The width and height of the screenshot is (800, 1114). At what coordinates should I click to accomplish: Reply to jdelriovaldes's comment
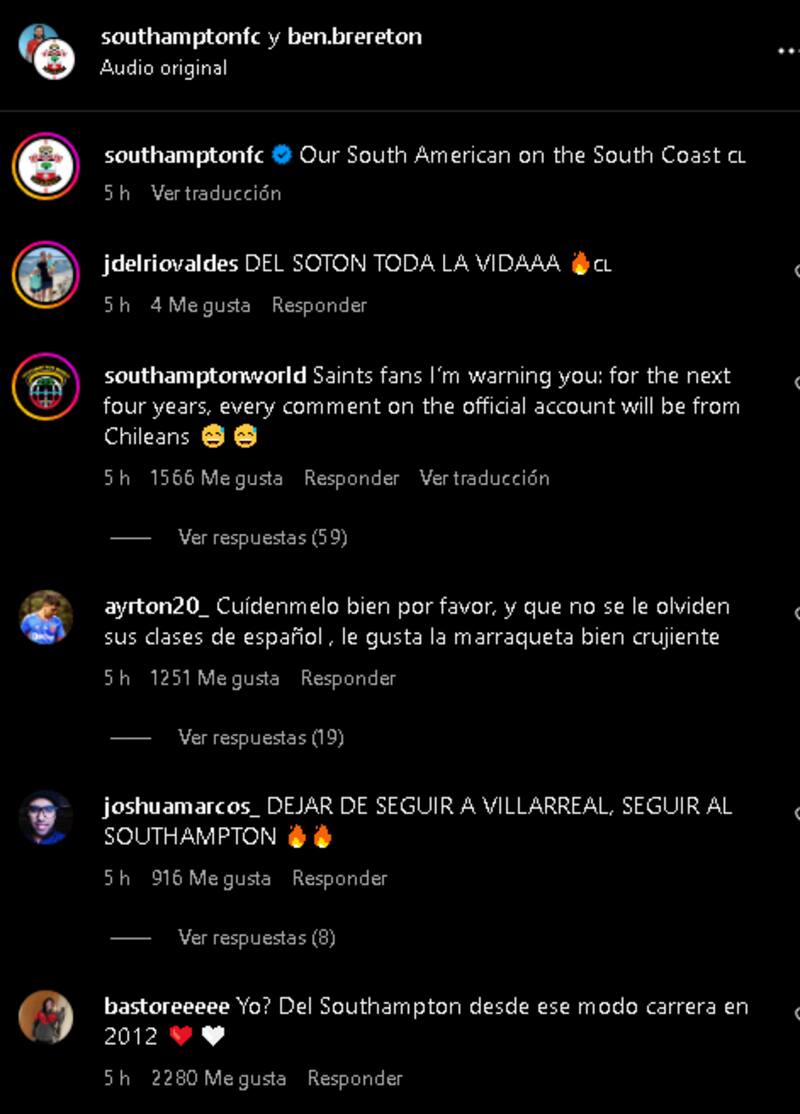(x=319, y=305)
